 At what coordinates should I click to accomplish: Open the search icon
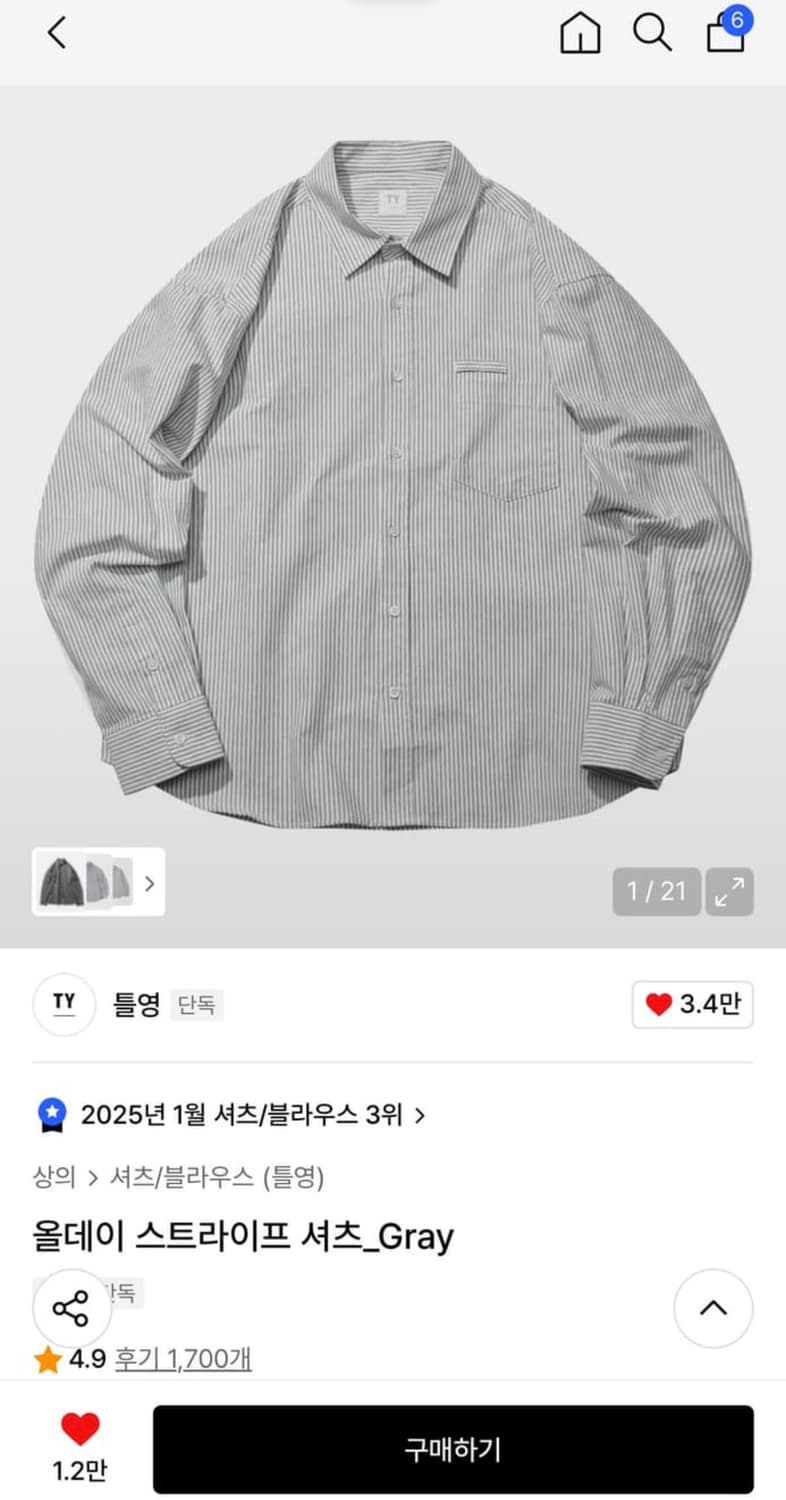(652, 33)
